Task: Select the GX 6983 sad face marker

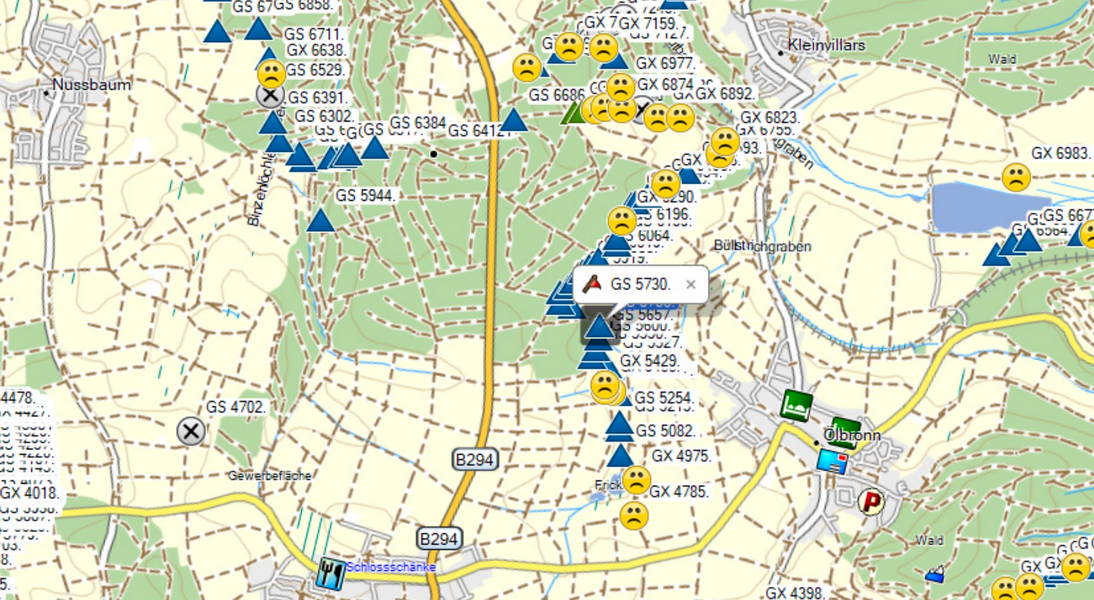Action: (1016, 178)
